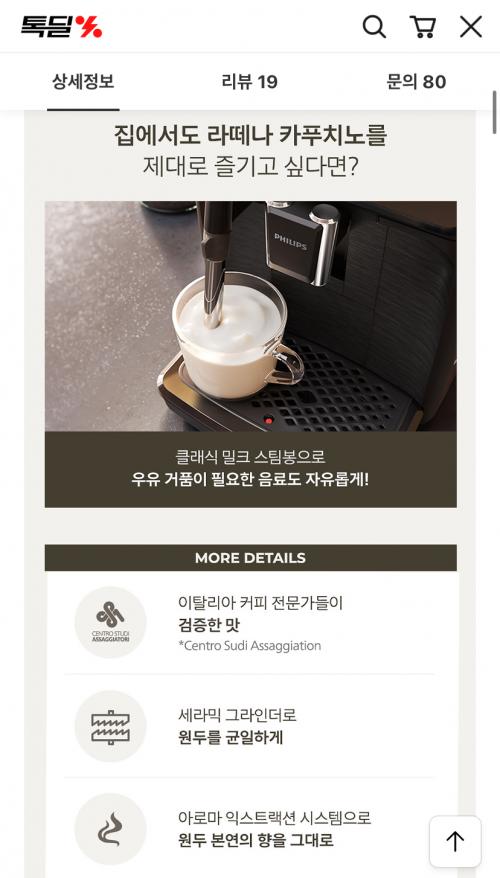Switch to the 리뷰 19 tab
Image resolution: width=500 pixels, height=878 pixels.
[250, 82]
